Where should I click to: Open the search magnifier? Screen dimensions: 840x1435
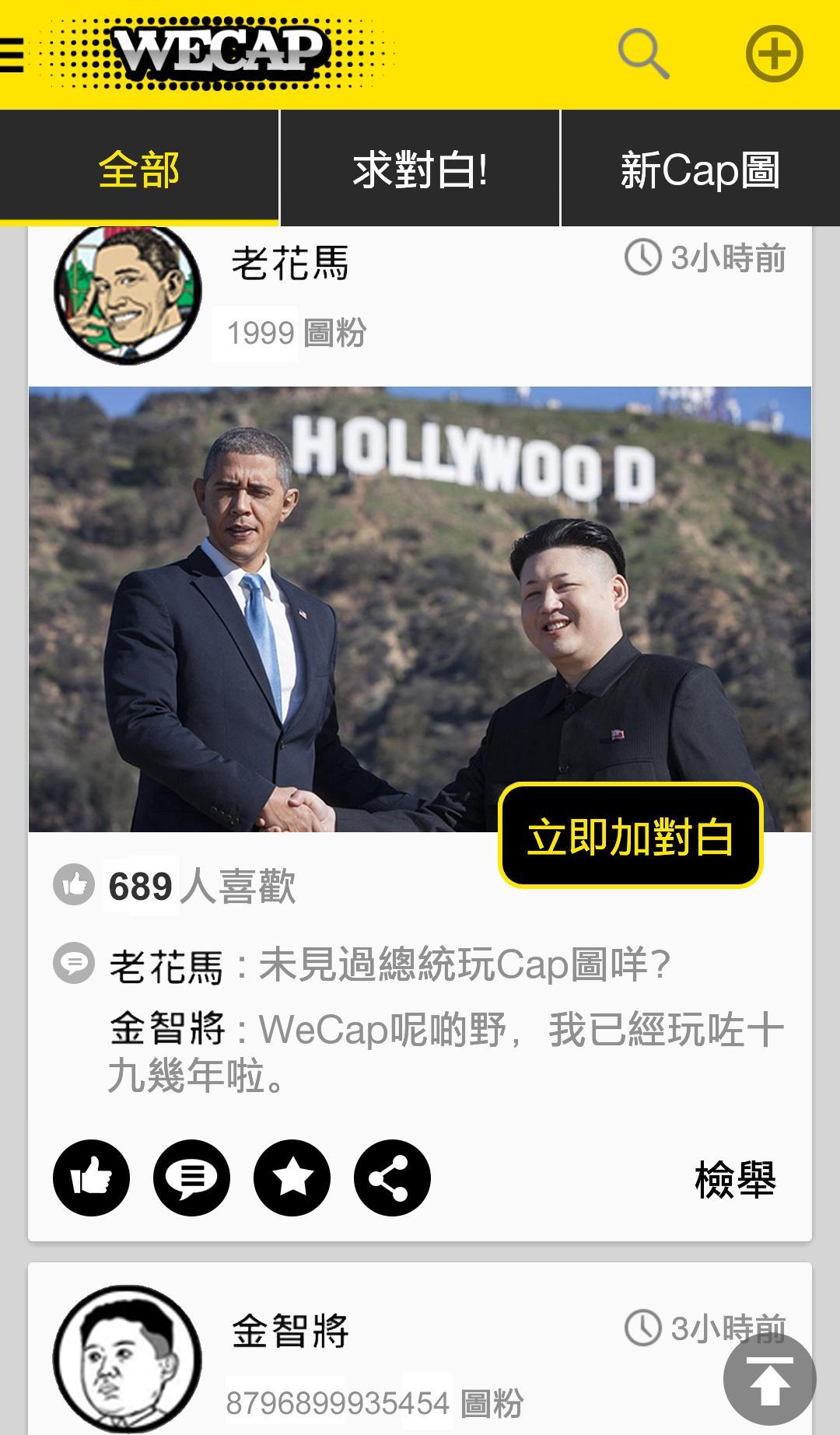[x=643, y=54]
